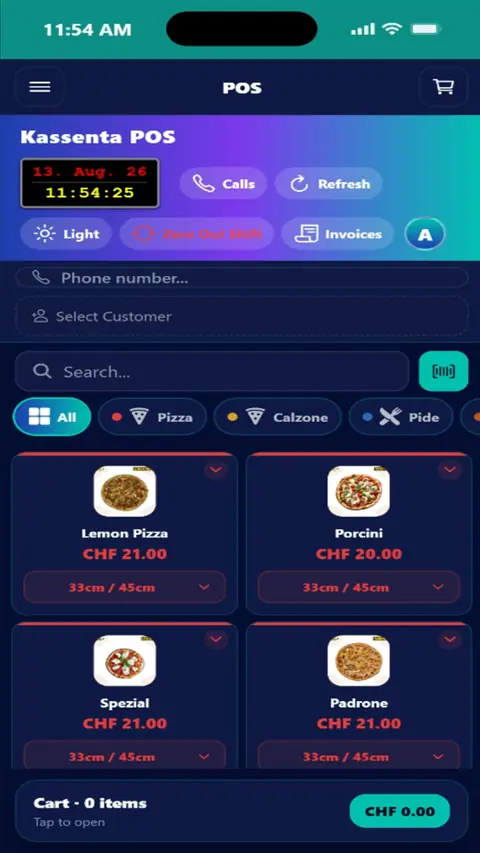Filter by Pizza category
The width and height of the screenshot is (480, 853).
pos(152,417)
